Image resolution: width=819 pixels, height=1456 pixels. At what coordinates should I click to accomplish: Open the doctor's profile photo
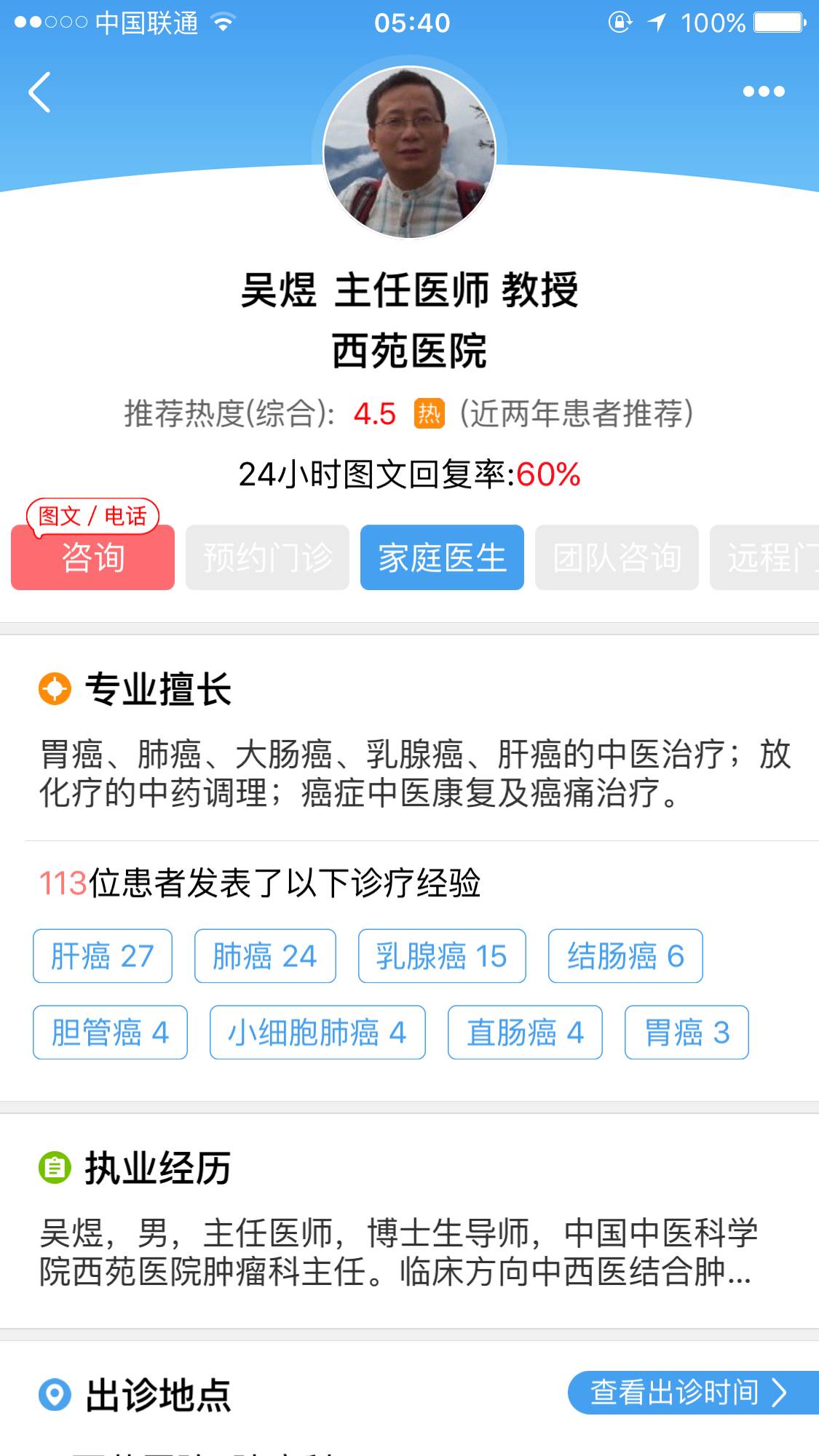click(409, 152)
